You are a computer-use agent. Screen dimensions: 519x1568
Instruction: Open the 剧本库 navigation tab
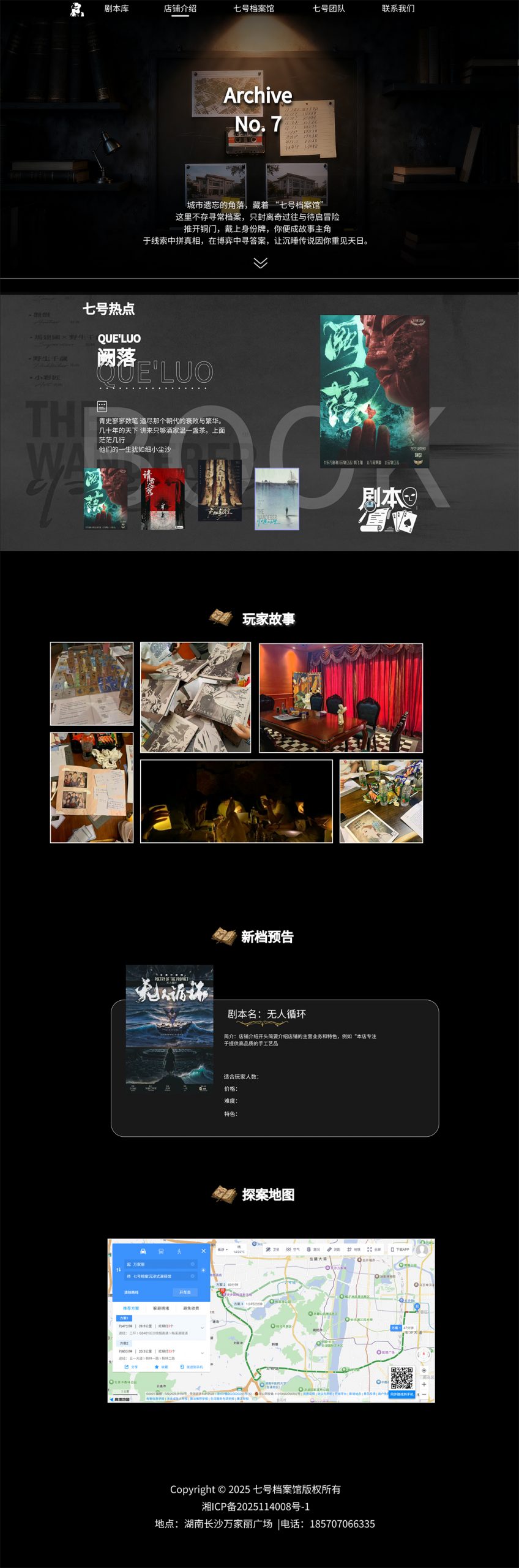coord(116,9)
